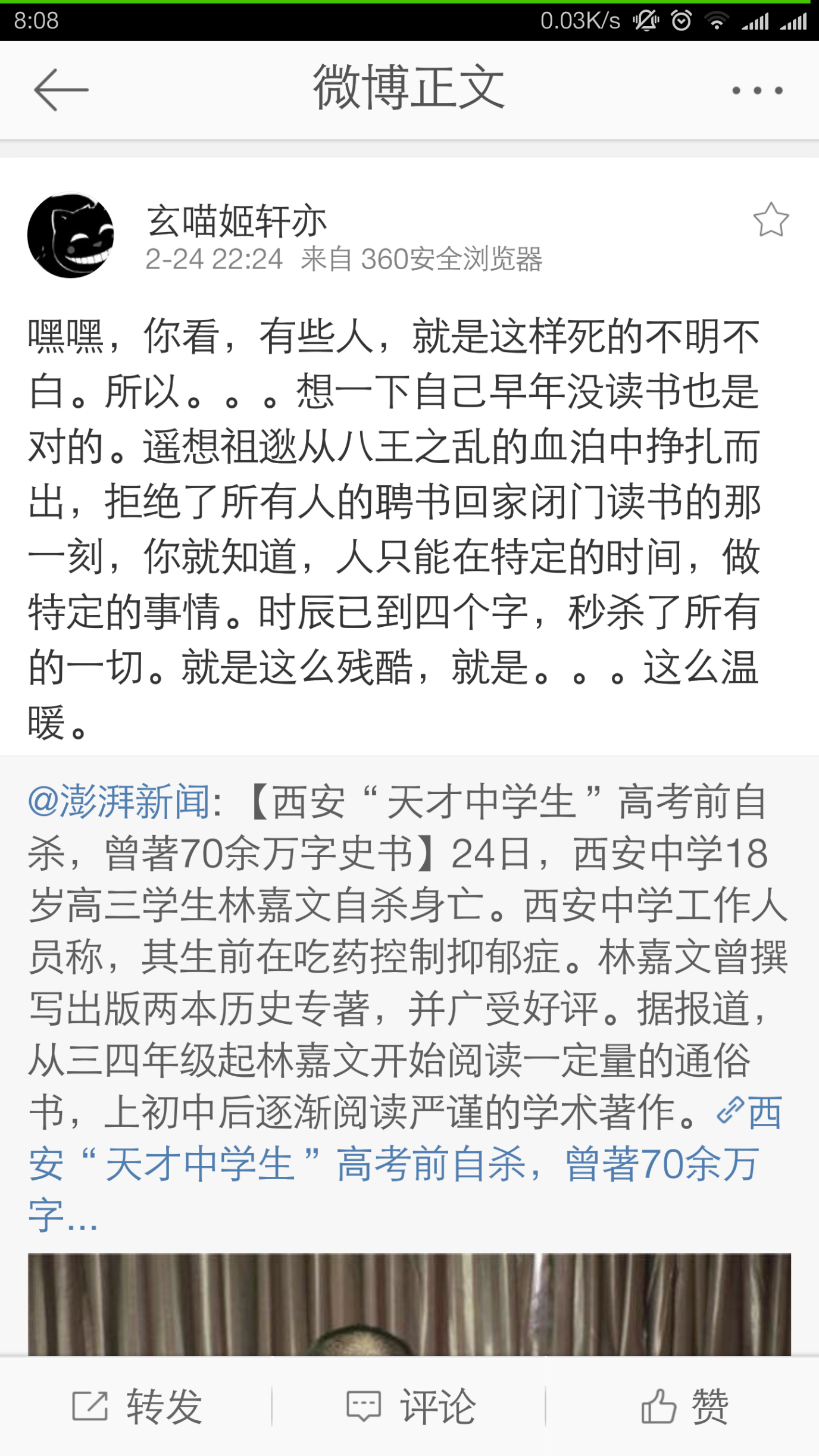The height and width of the screenshot is (1456, 819).
Task: Go back using the arrow icon
Action: tap(61, 90)
